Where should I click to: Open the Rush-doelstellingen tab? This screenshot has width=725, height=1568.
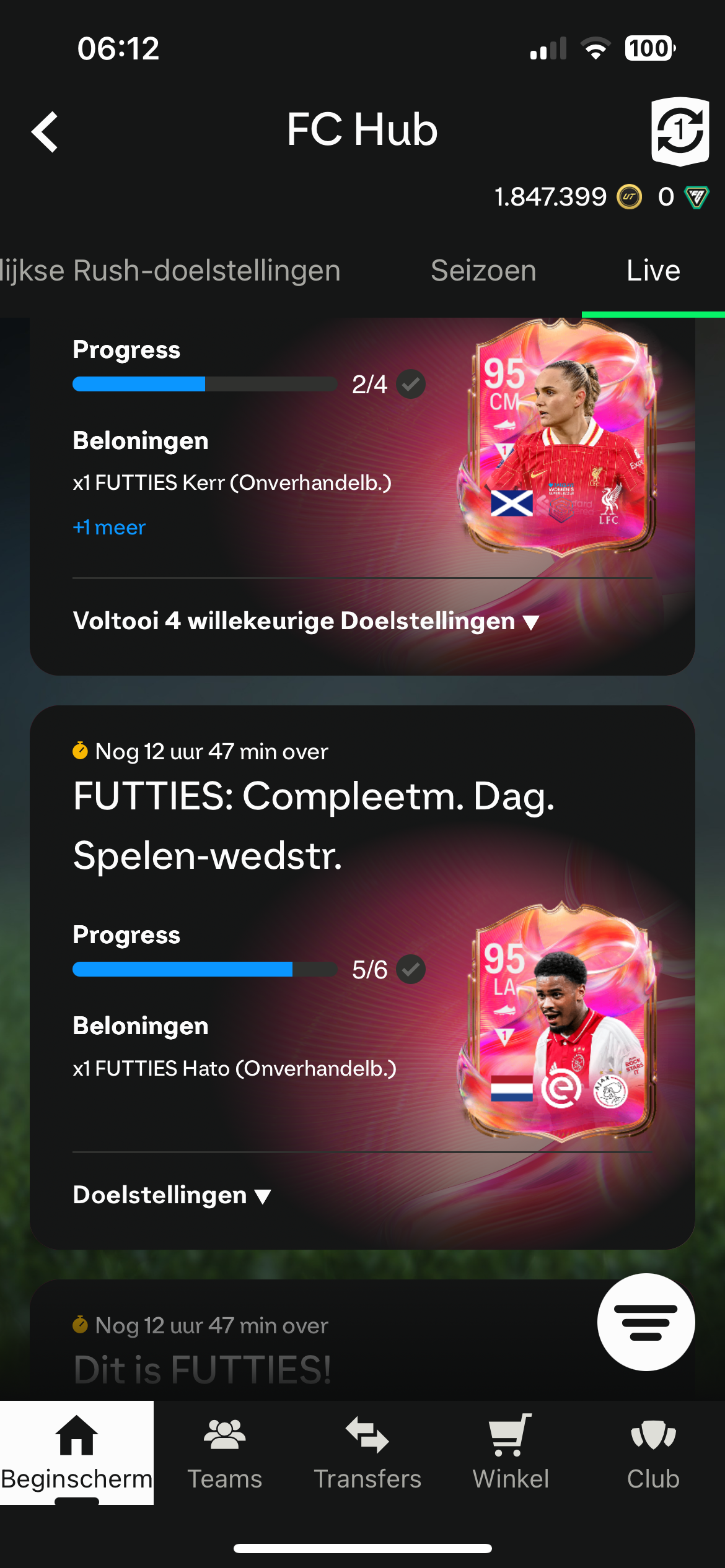point(170,271)
